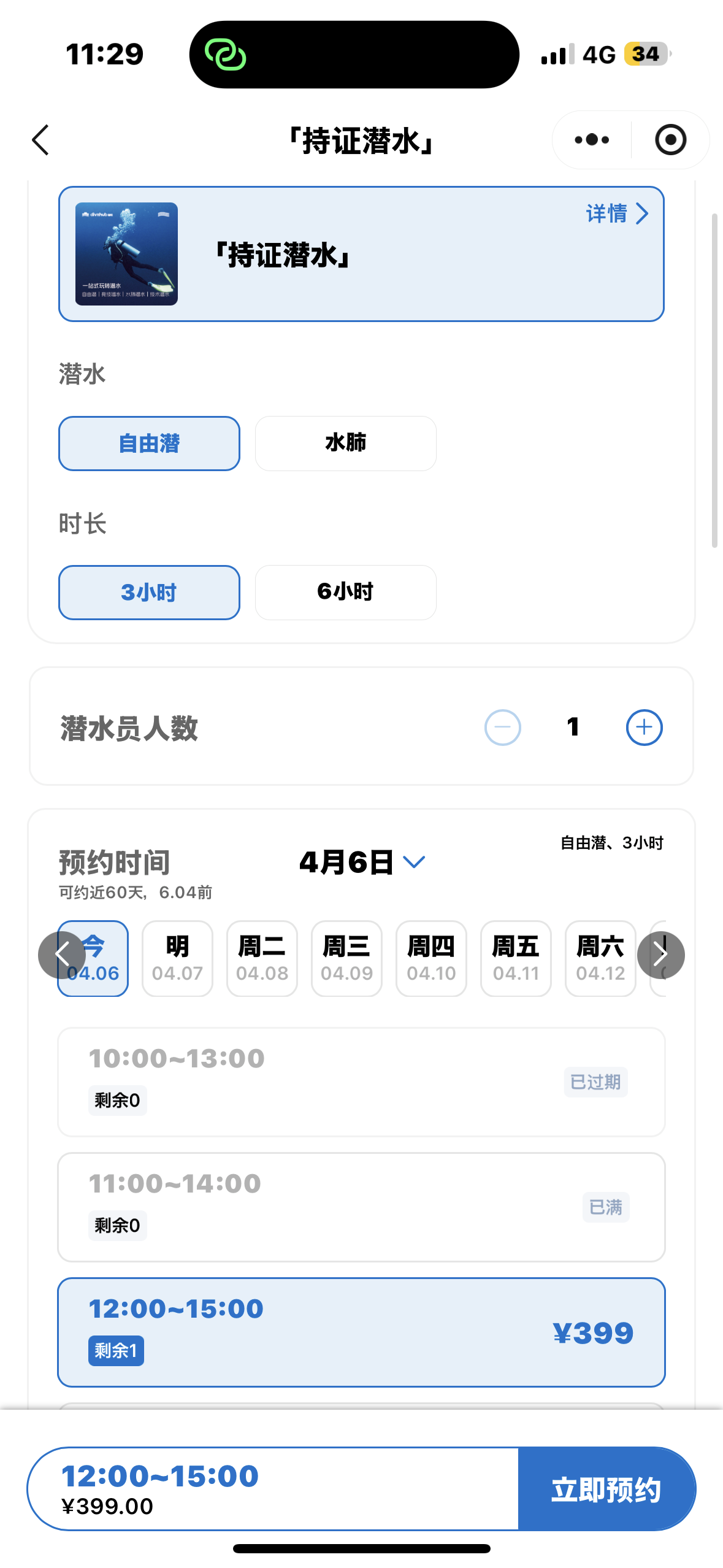
Task: Show later dates with right arrow
Action: click(x=660, y=955)
